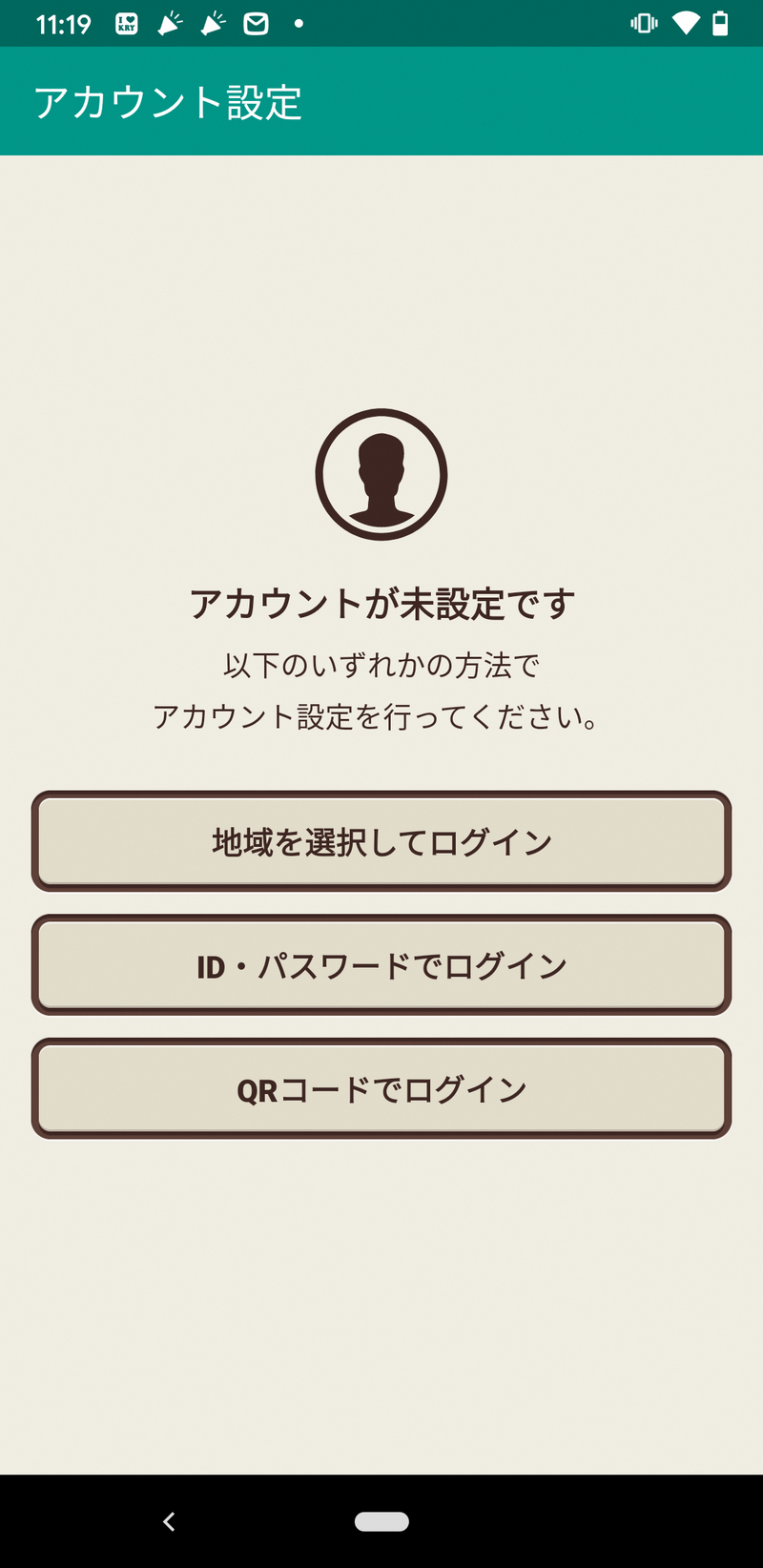Tap the home pill in navigation bar
The height and width of the screenshot is (1568, 763).
[381, 1521]
